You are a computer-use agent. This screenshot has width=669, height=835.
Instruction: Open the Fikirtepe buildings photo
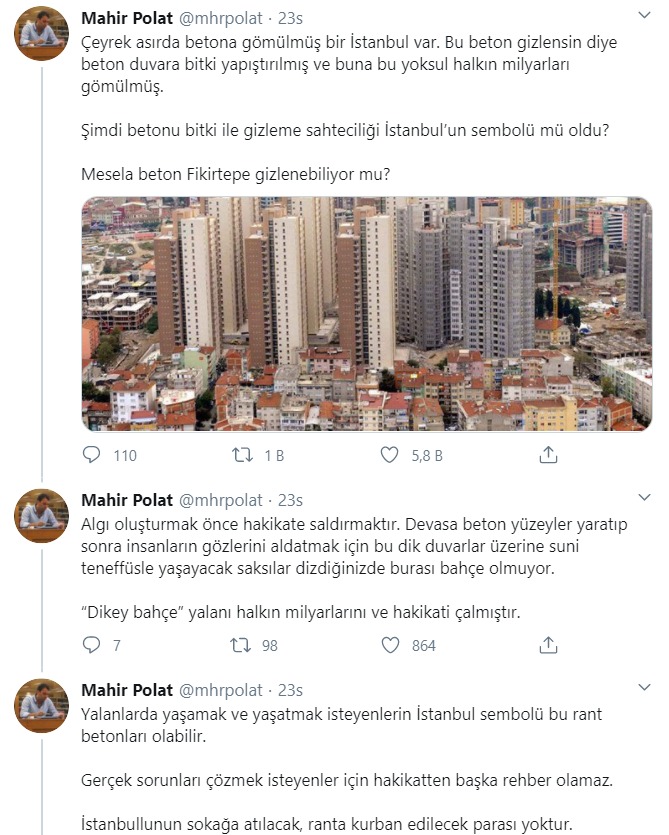coord(366,314)
